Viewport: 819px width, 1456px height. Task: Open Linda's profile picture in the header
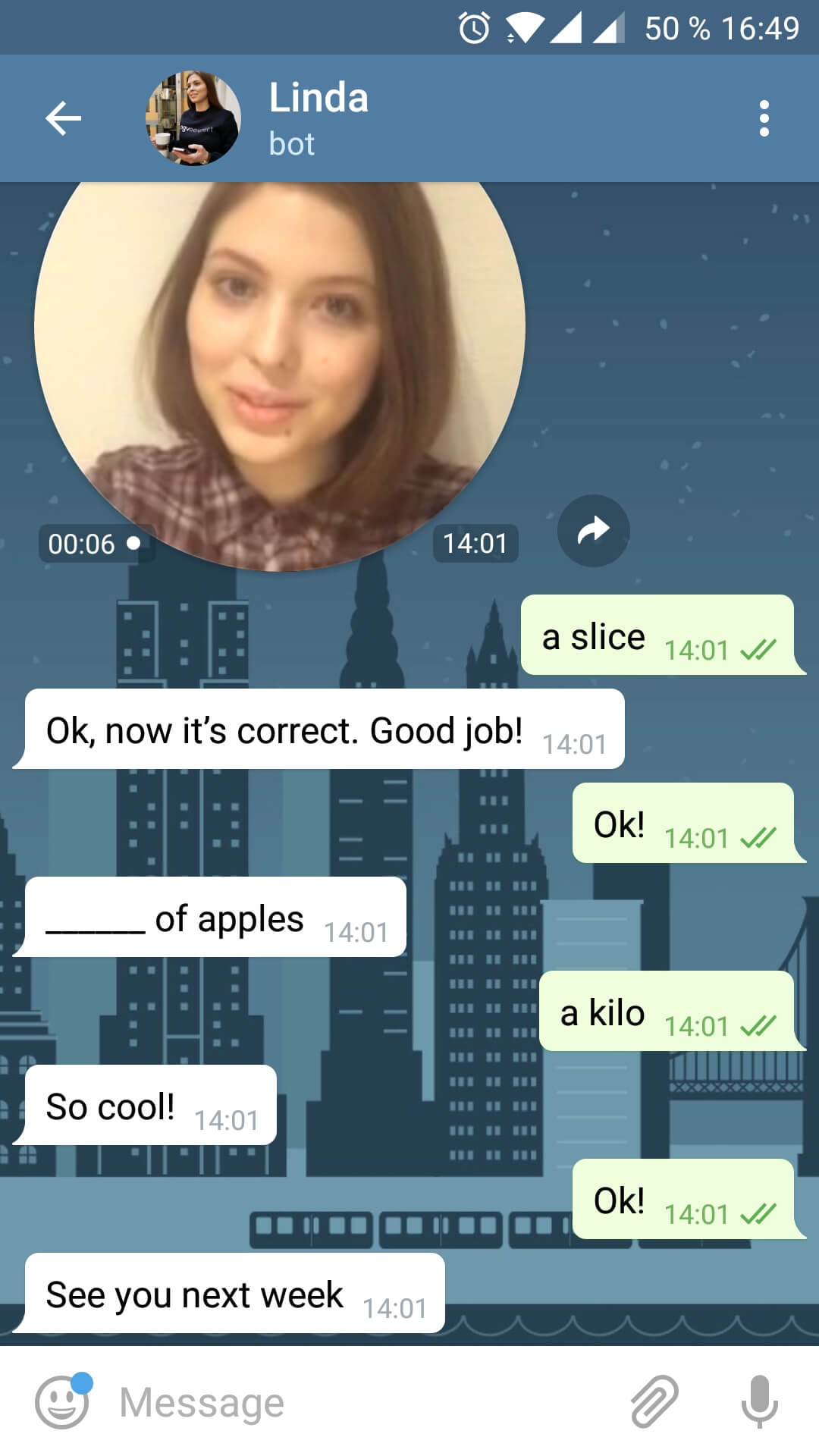coord(193,118)
